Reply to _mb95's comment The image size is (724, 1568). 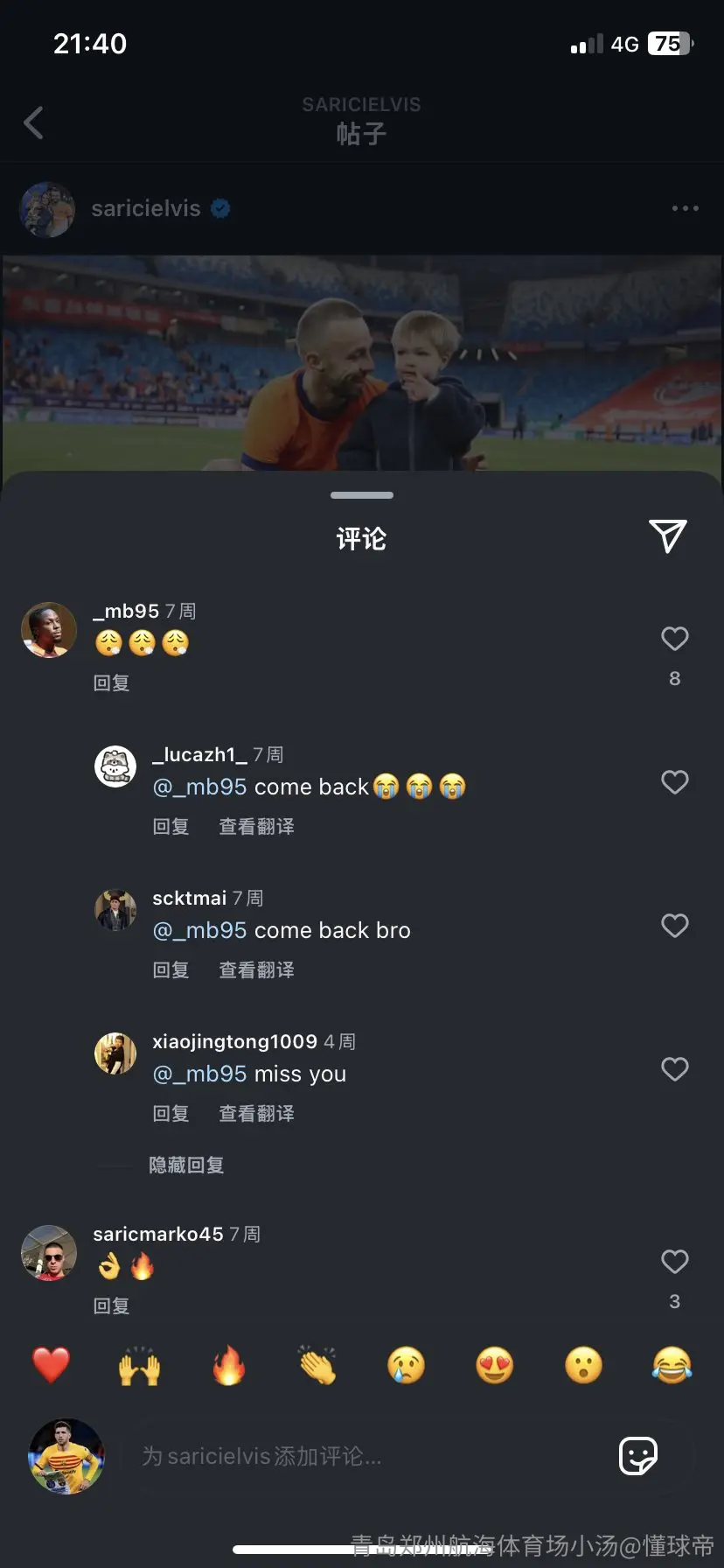click(x=111, y=683)
